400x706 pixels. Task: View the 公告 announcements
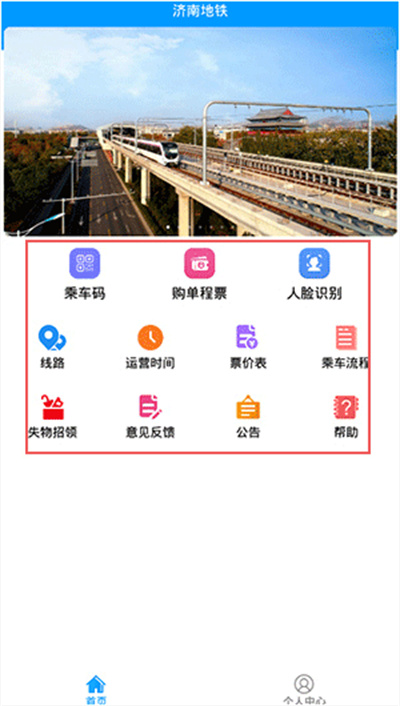248,416
